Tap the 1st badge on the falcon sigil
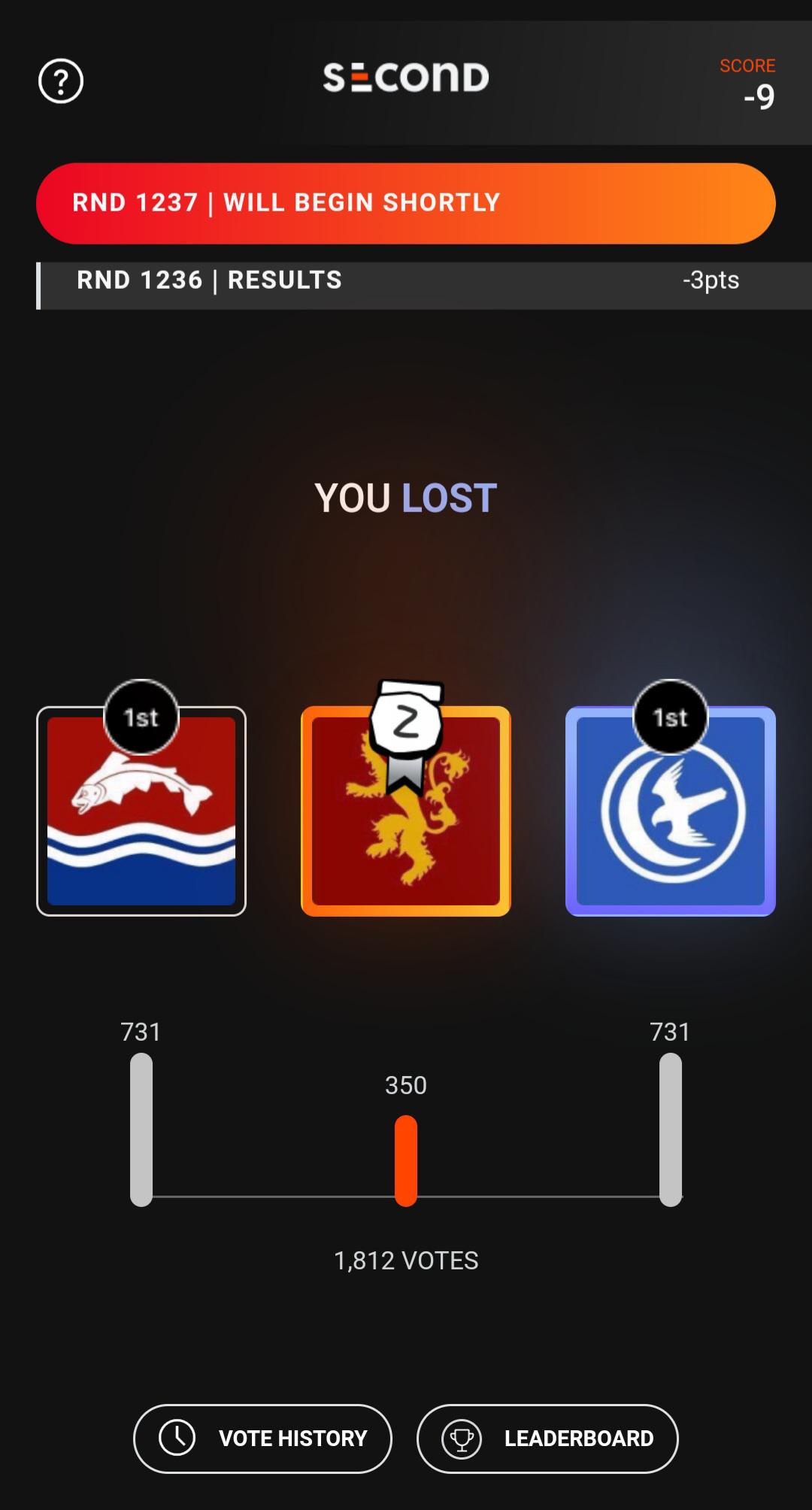Viewport: 812px width, 1510px height. (x=669, y=717)
